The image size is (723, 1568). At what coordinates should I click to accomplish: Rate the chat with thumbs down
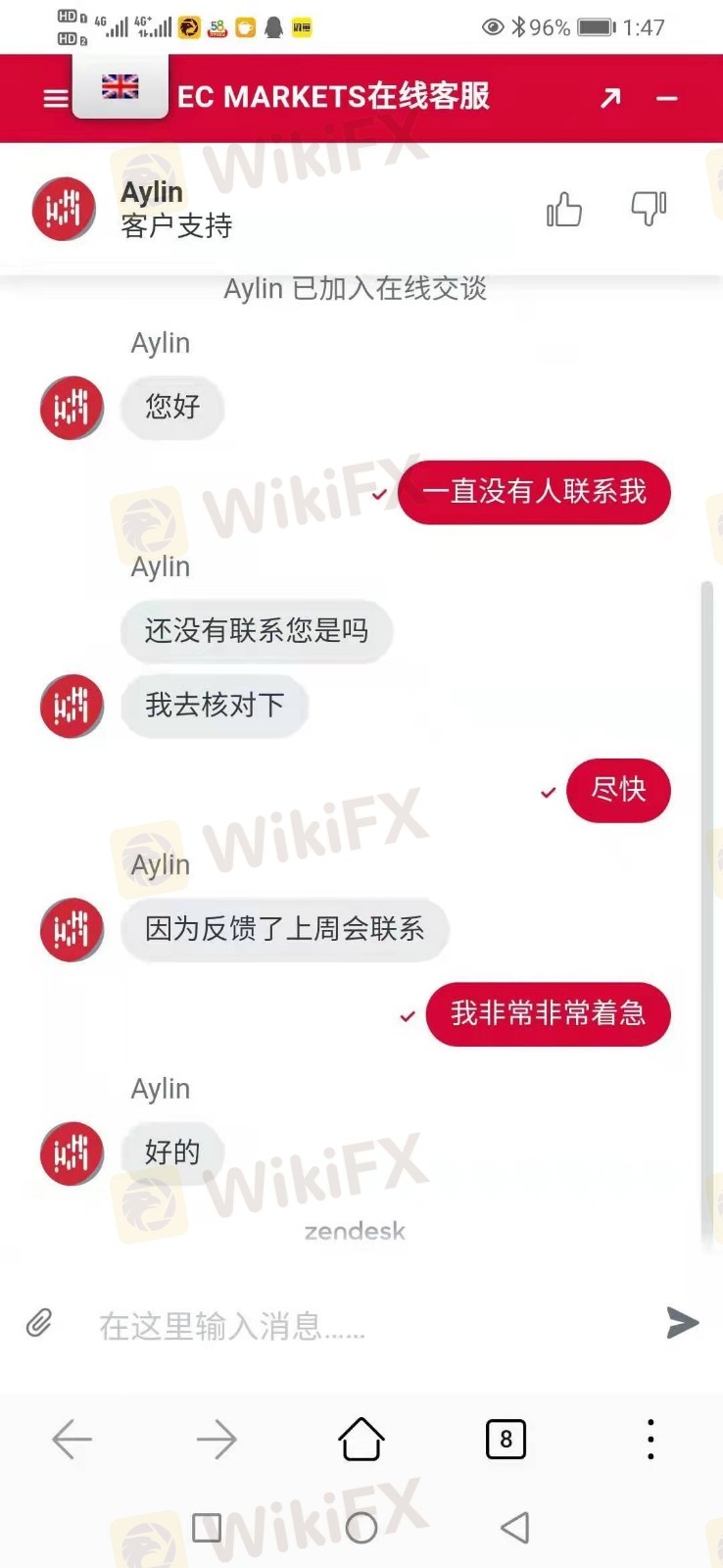[649, 208]
